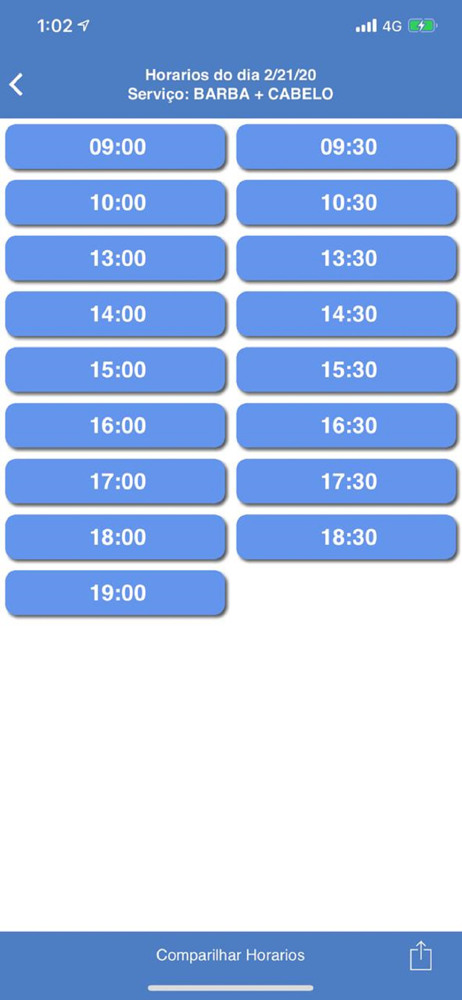Pick the 10:30 time slot
Viewport: 462px width, 1000px height.
[x=346, y=203]
